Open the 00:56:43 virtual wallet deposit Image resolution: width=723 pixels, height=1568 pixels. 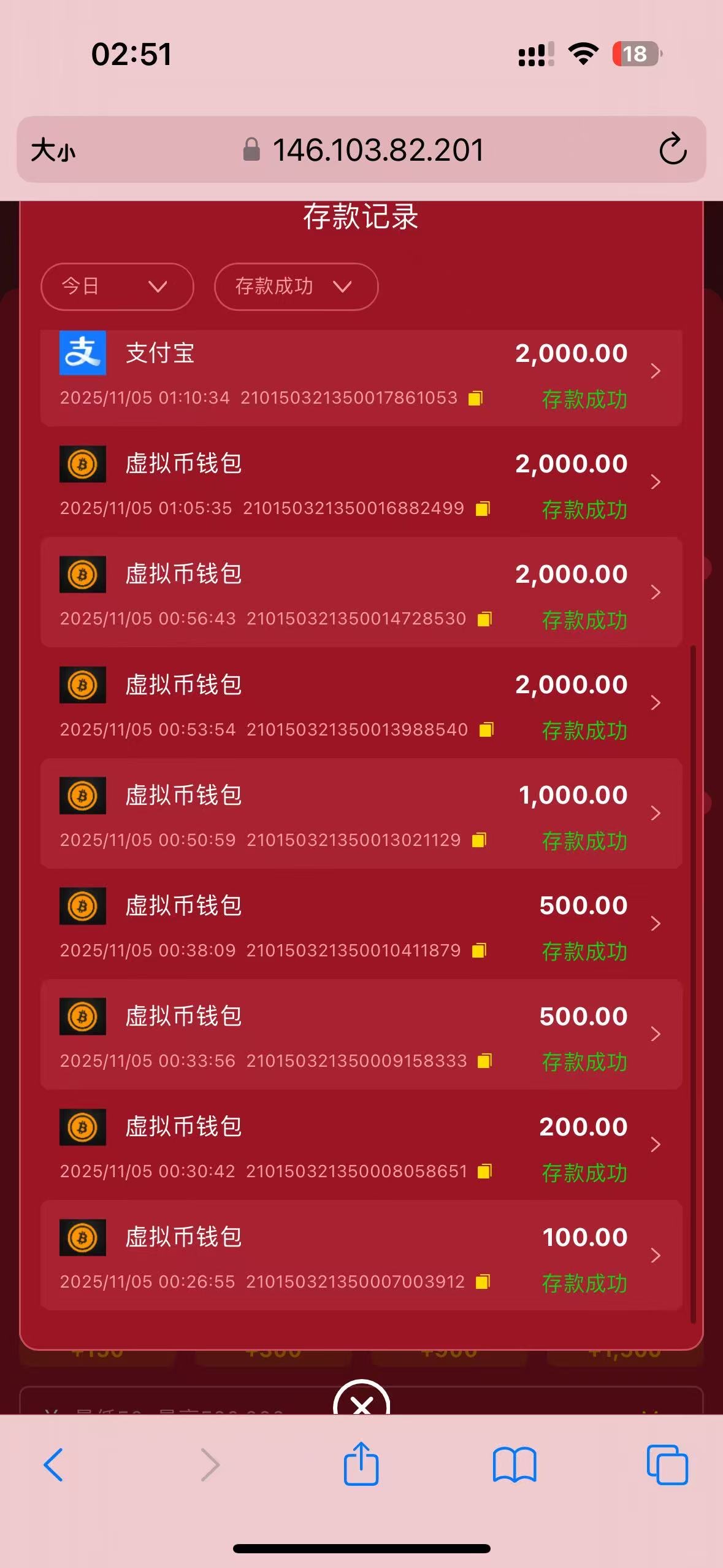[x=361, y=593]
